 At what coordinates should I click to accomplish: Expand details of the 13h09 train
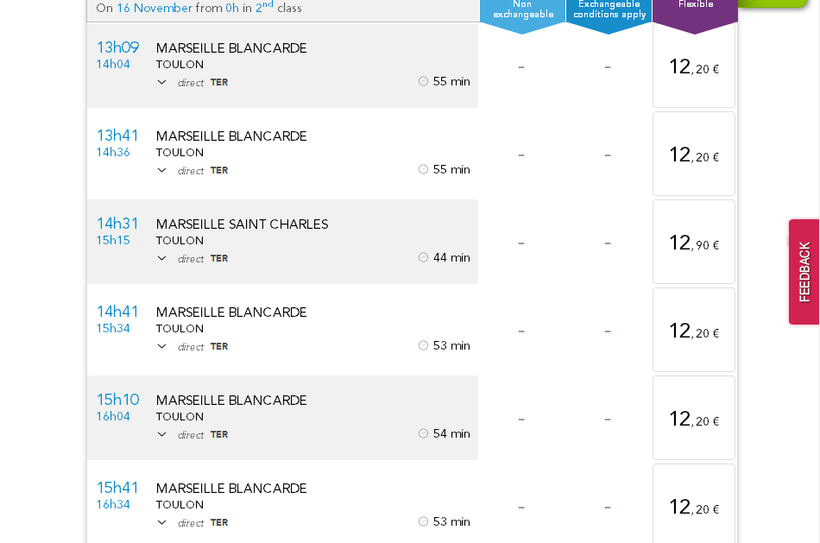click(162, 83)
